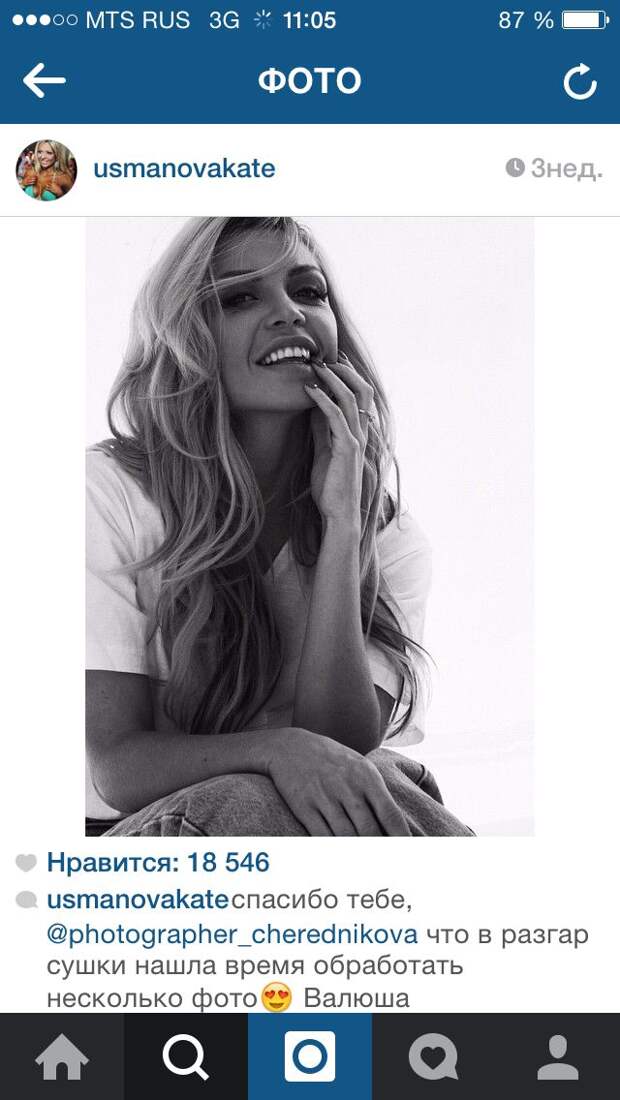Open the camera tab
620x1100 pixels.
tap(310, 1058)
